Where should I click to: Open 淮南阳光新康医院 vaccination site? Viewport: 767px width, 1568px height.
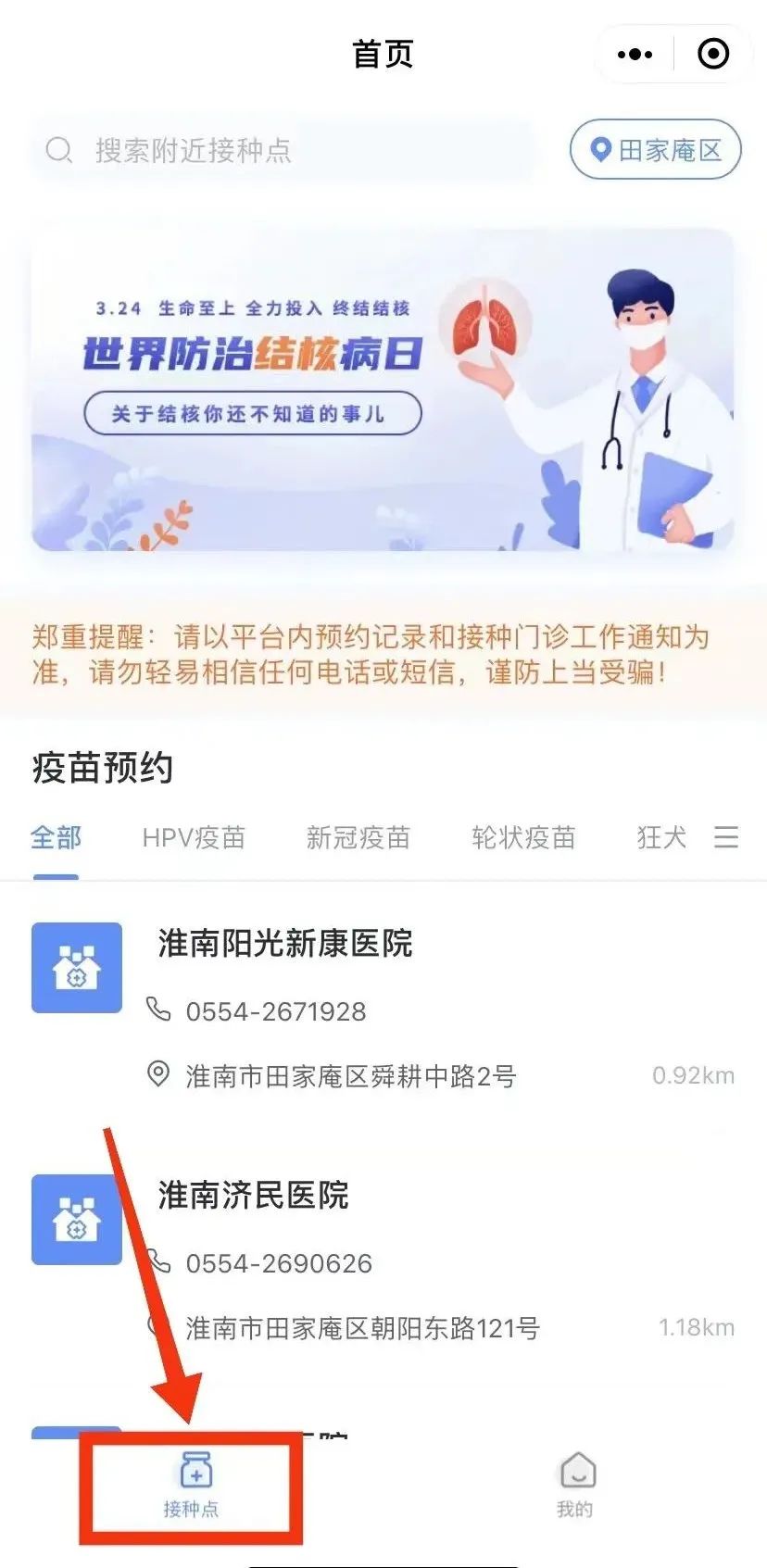[284, 945]
